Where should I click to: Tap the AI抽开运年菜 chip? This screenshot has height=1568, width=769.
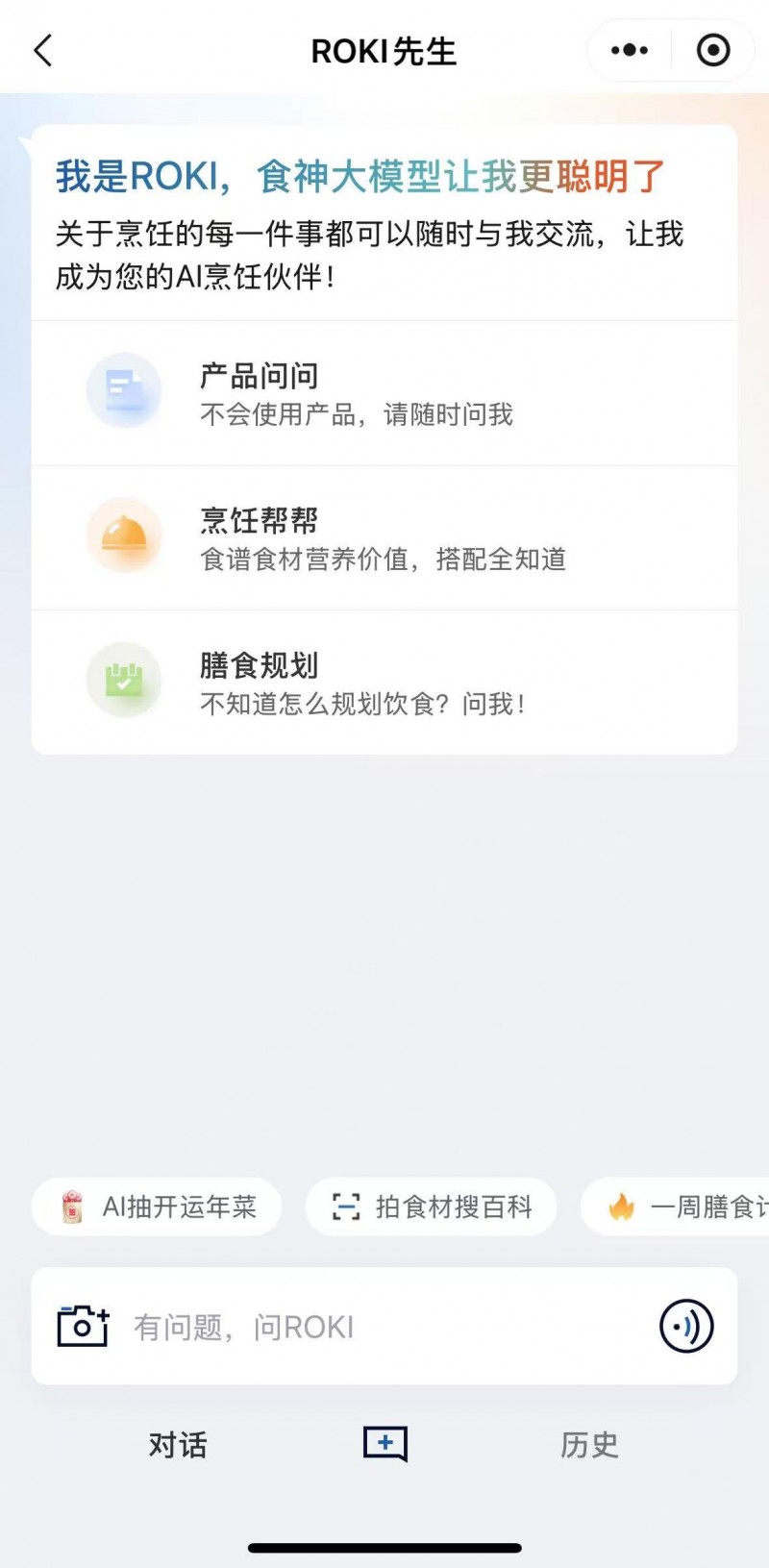click(158, 1207)
